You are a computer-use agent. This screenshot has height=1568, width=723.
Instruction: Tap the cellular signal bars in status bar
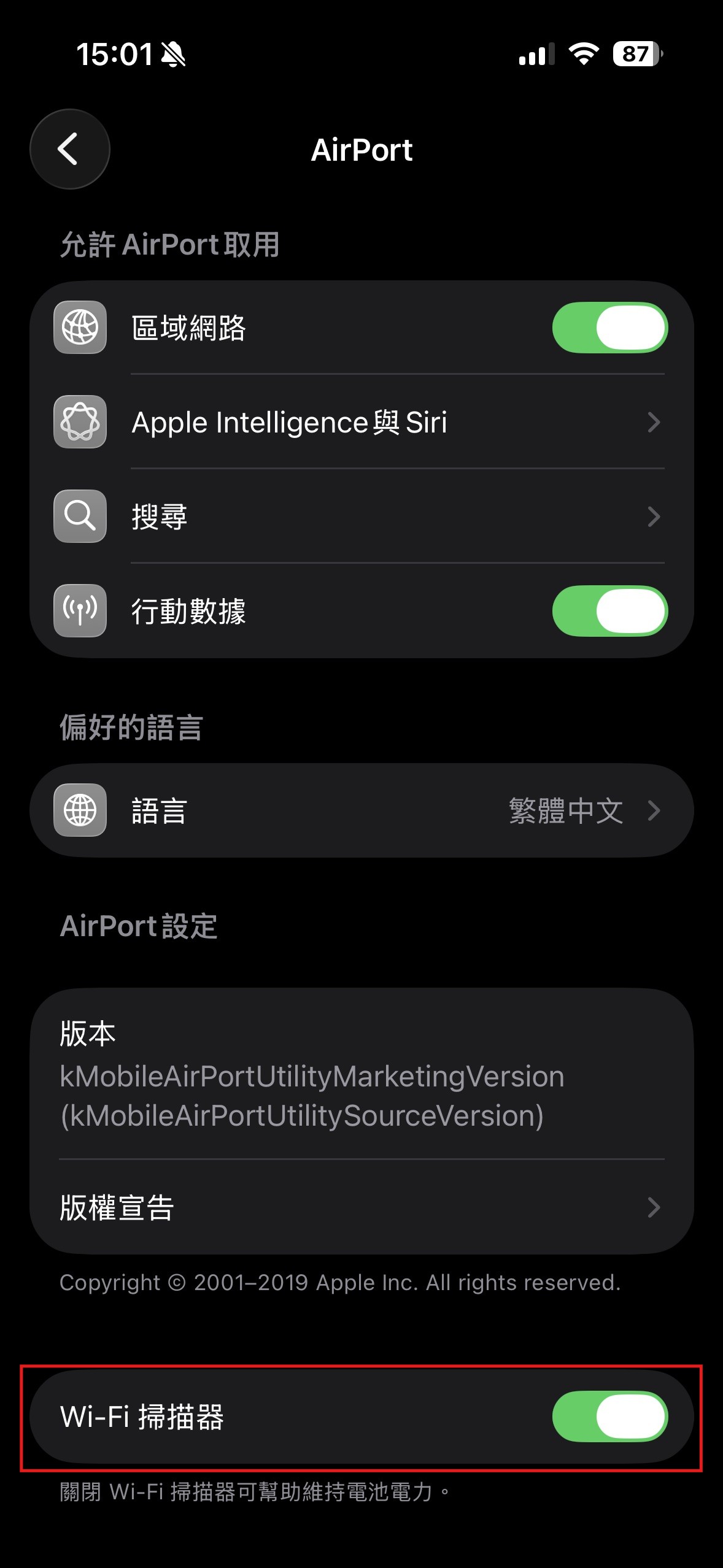click(535, 55)
